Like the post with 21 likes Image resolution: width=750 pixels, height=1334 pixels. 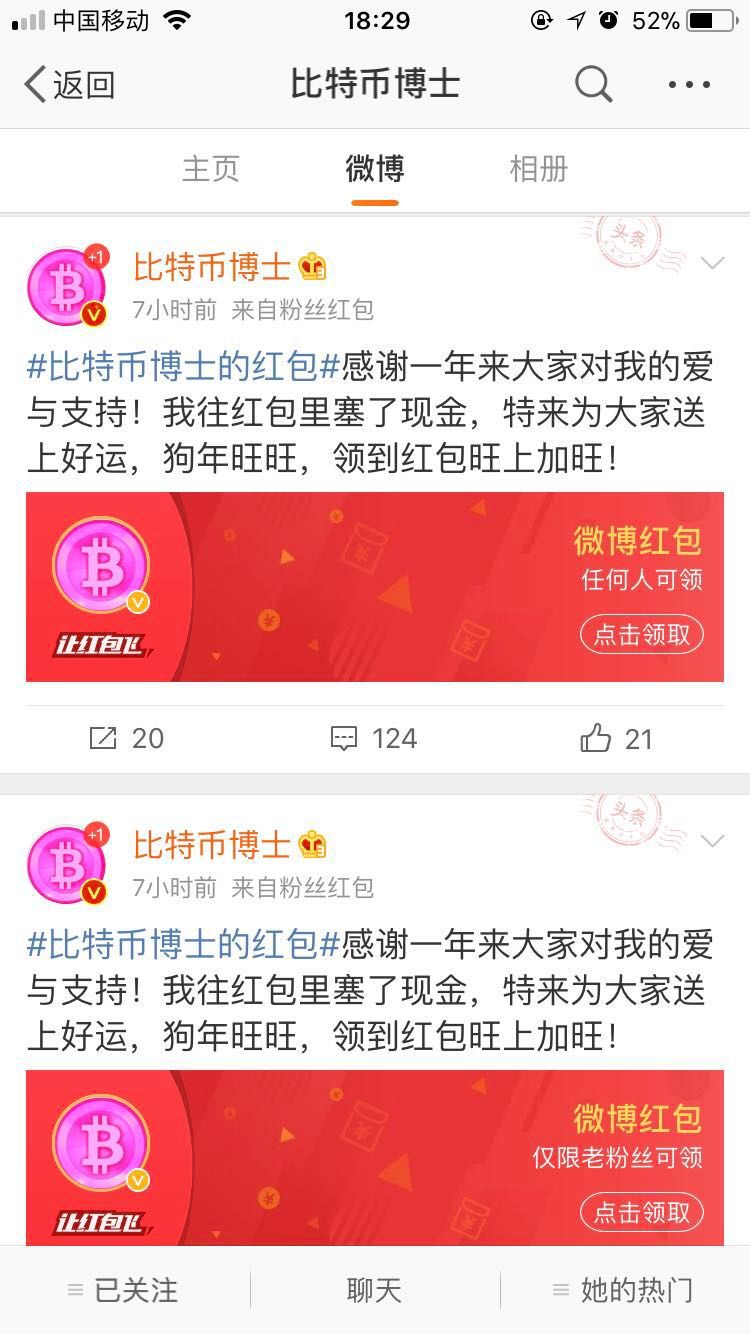(x=616, y=738)
